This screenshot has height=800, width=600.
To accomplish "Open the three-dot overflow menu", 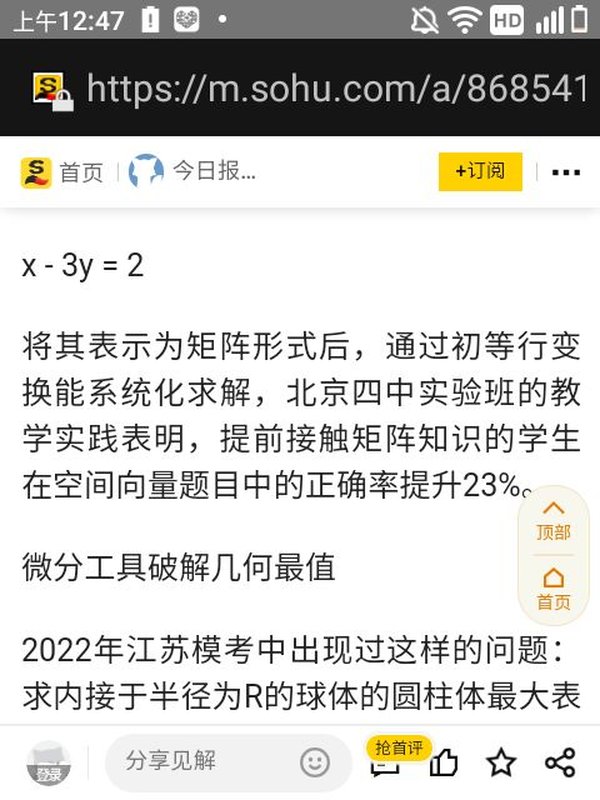I will tap(566, 172).
